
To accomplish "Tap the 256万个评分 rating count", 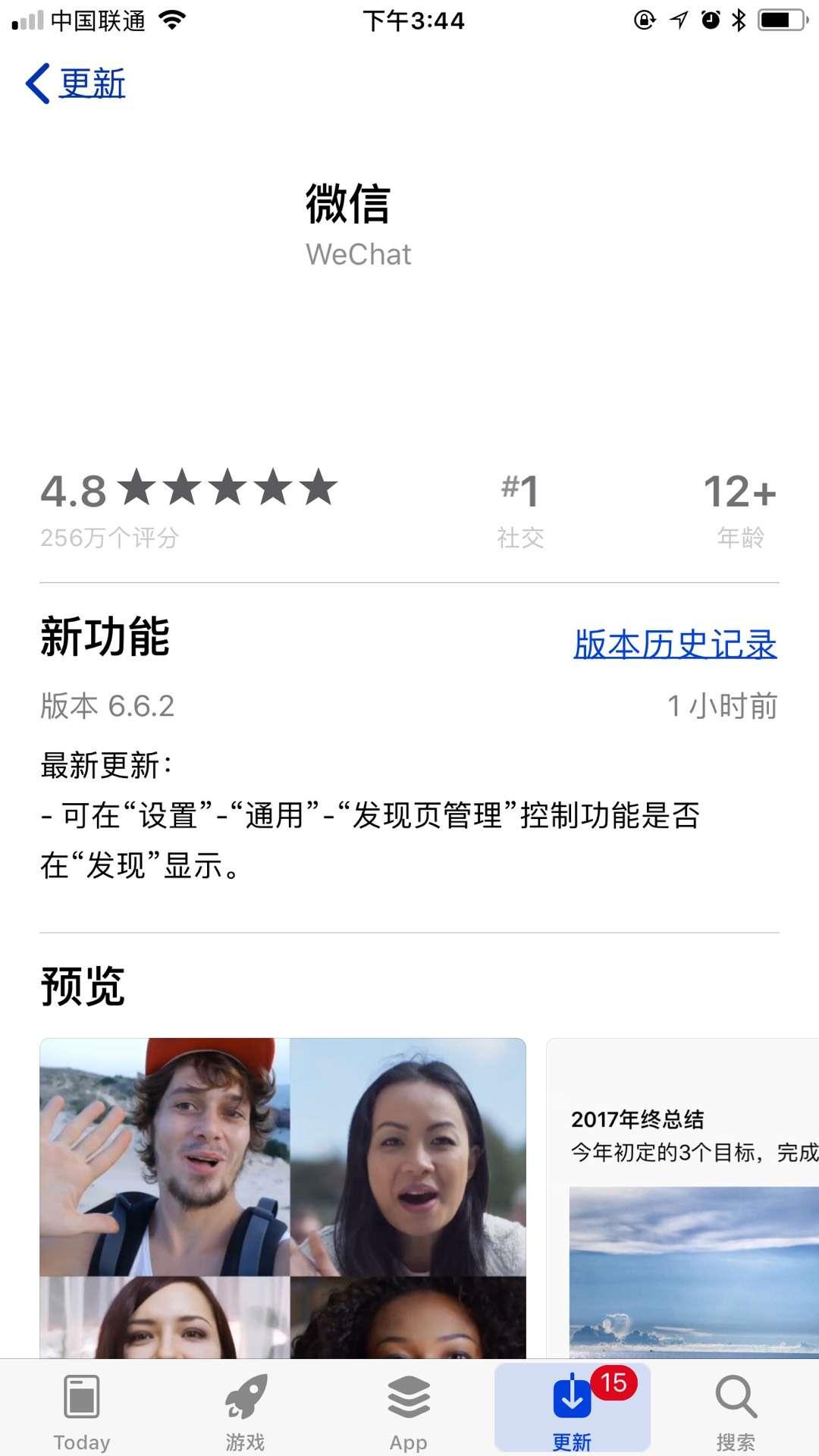I will (x=109, y=538).
